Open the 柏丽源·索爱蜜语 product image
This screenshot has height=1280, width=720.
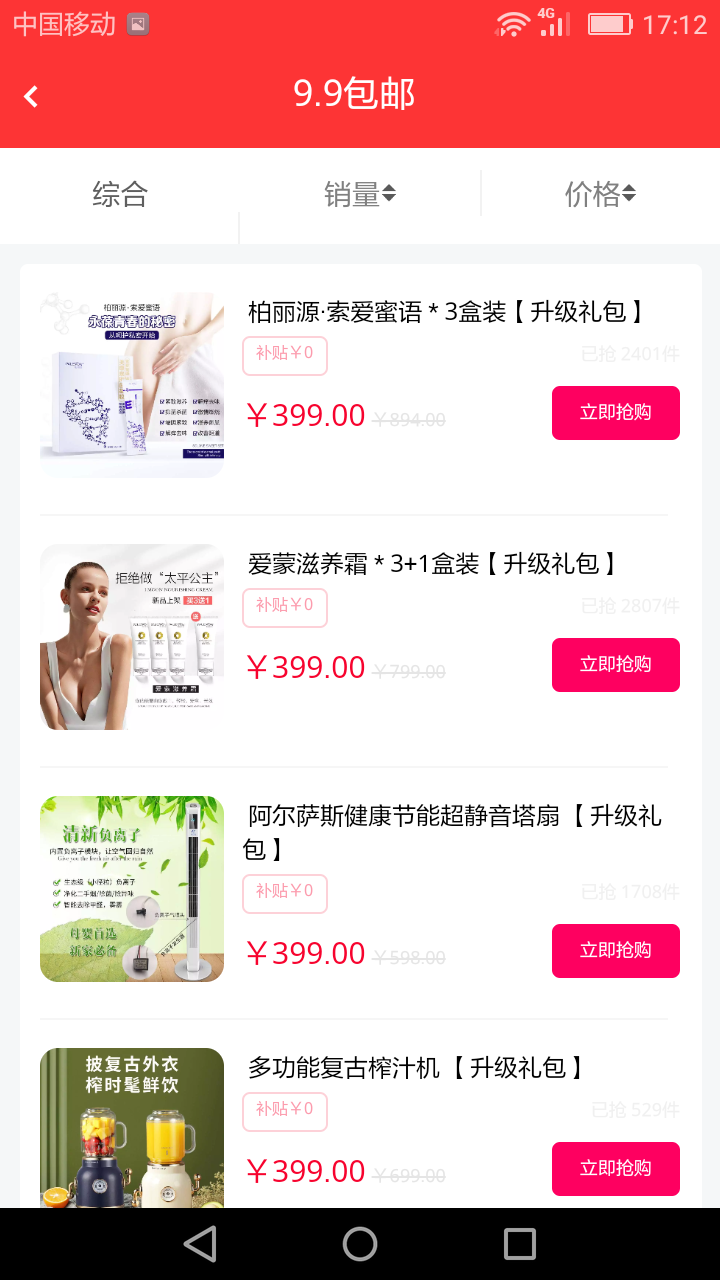(132, 385)
